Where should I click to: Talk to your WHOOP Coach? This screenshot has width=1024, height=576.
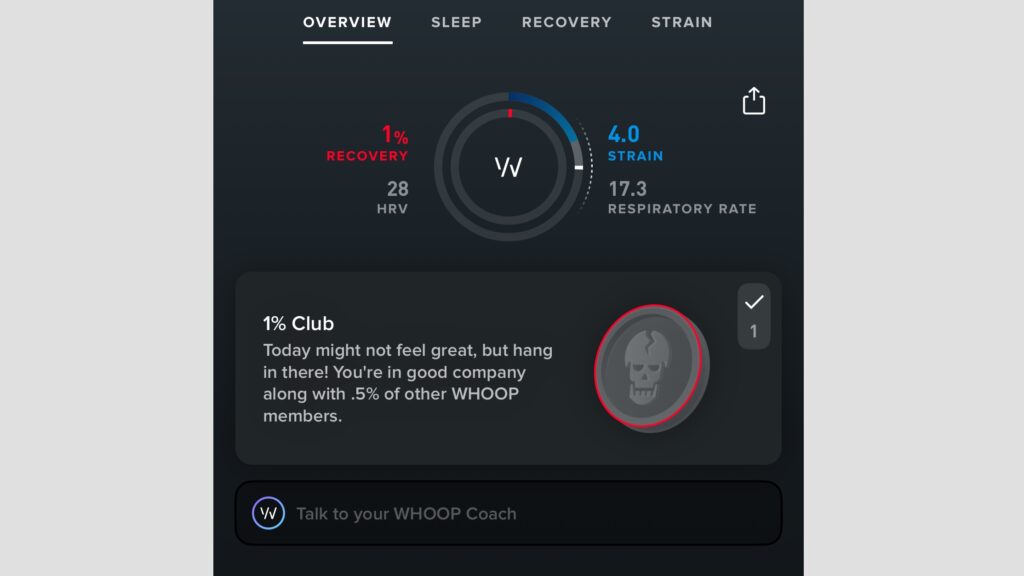(x=508, y=514)
